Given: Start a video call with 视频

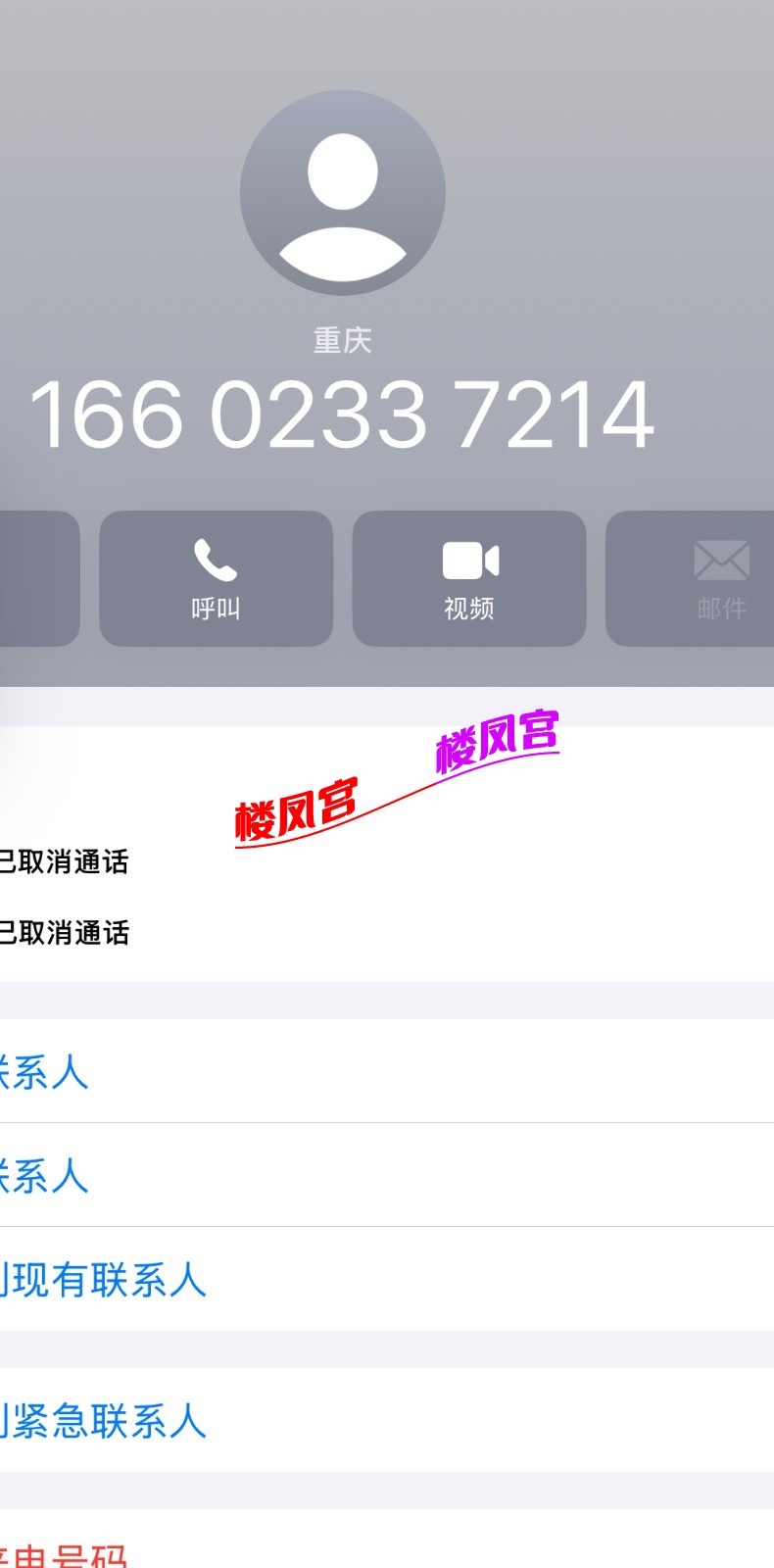Looking at the screenshot, I should 469,578.
